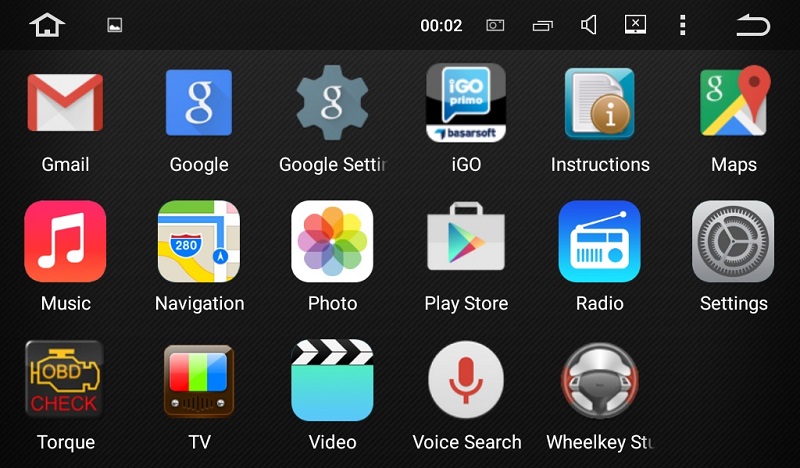Open the Video player app
The height and width of the screenshot is (468, 800).
(x=332, y=381)
